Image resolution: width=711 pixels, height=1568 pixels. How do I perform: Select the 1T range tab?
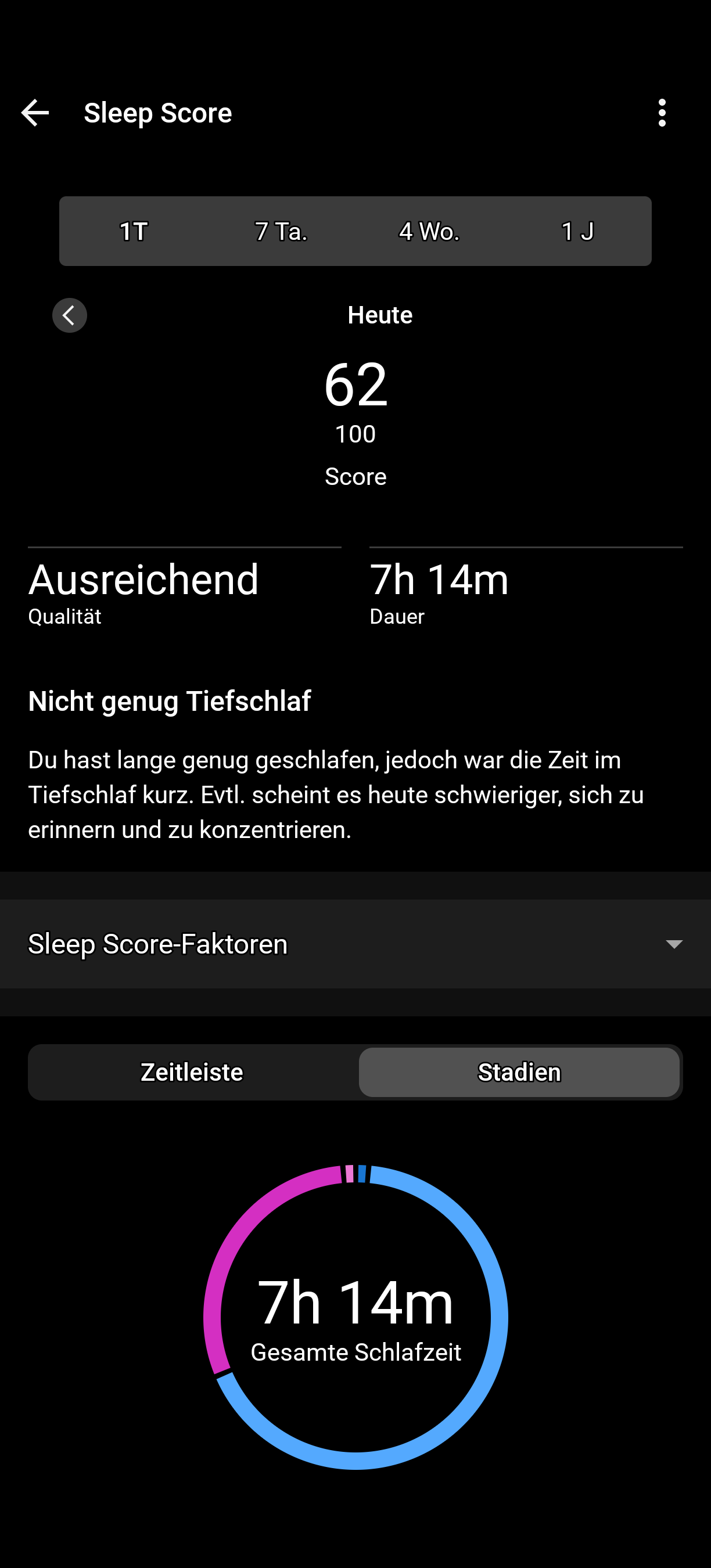[x=134, y=231]
